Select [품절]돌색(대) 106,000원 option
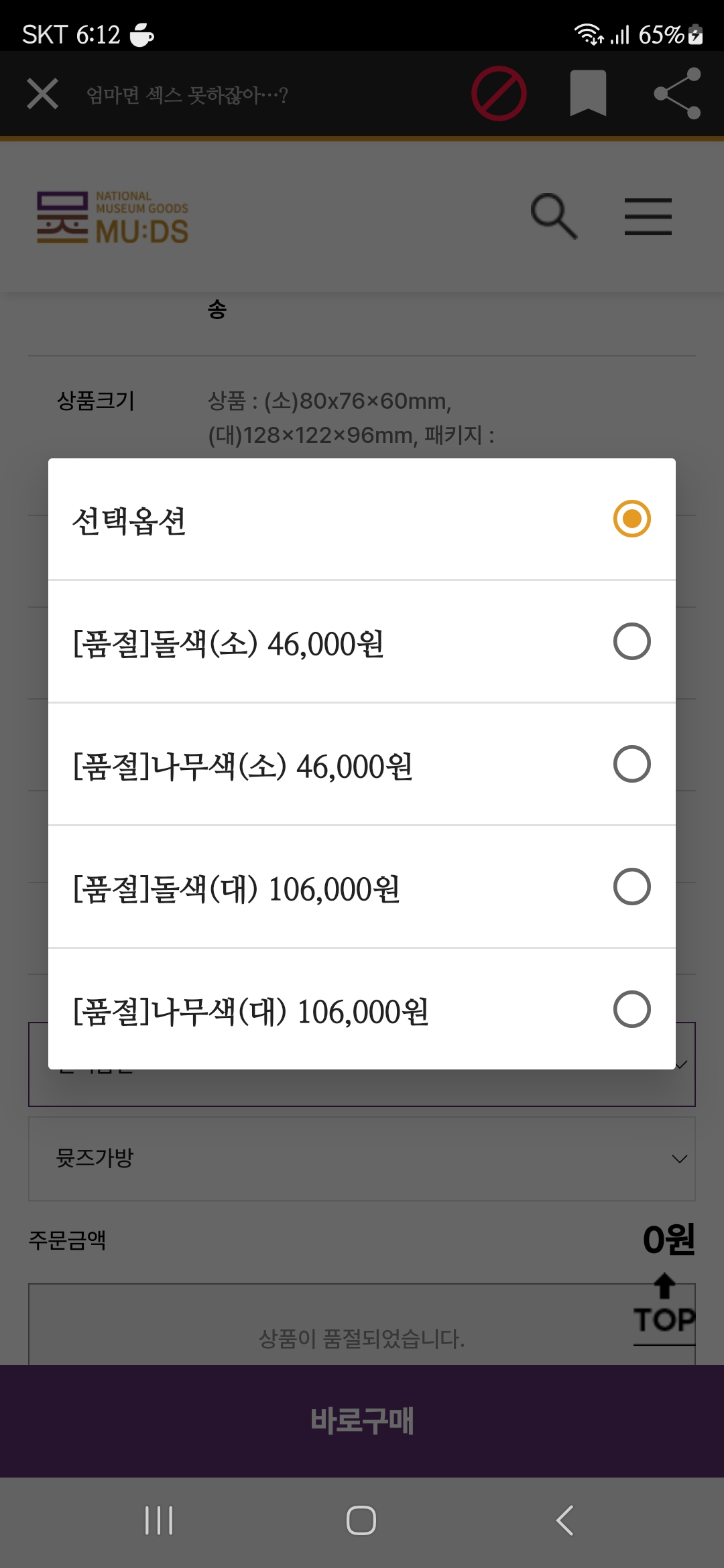724x1568 pixels. pyautogui.click(x=362, y=887)
